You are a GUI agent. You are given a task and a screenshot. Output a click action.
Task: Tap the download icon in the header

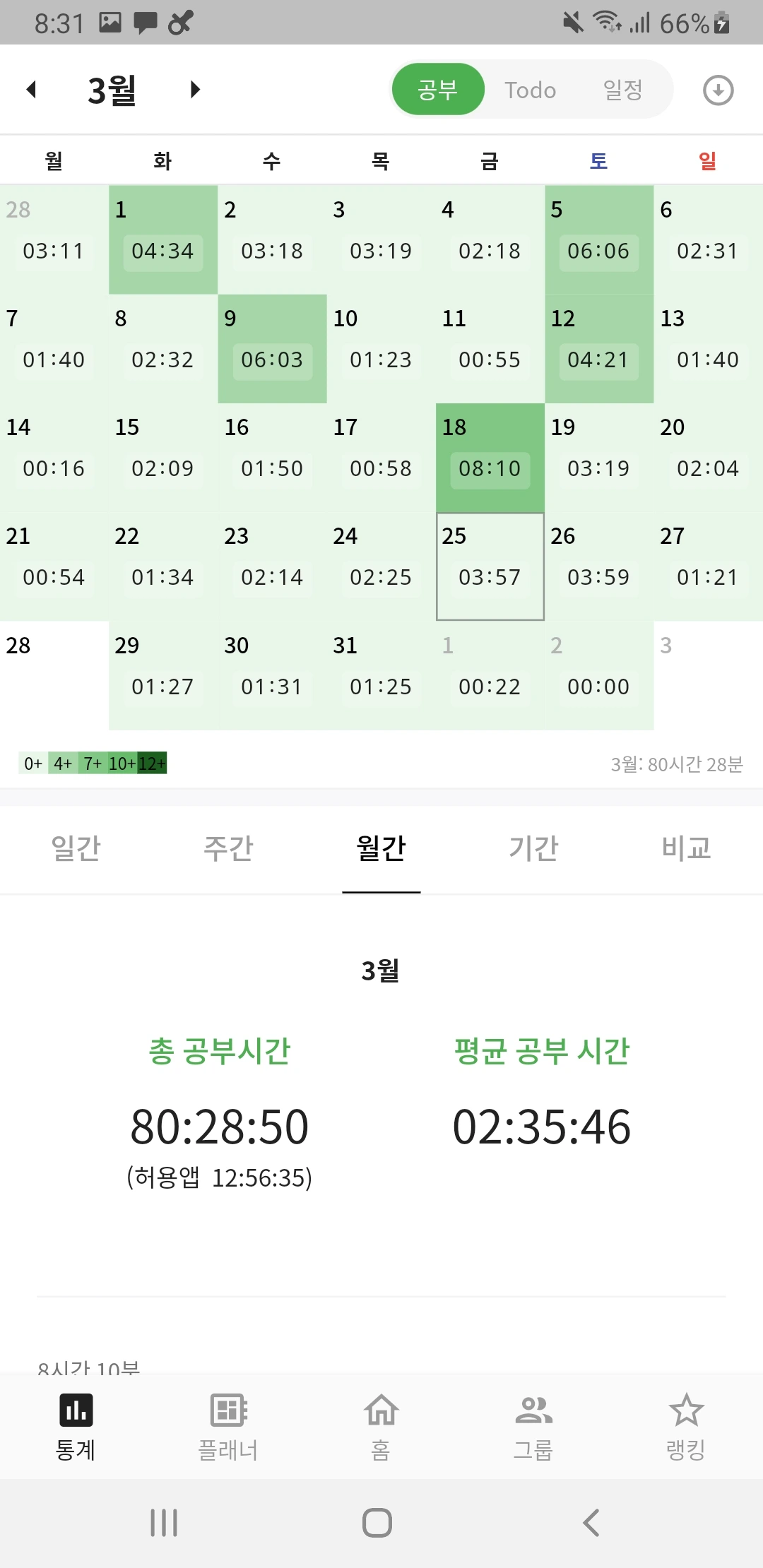[718, 90]
